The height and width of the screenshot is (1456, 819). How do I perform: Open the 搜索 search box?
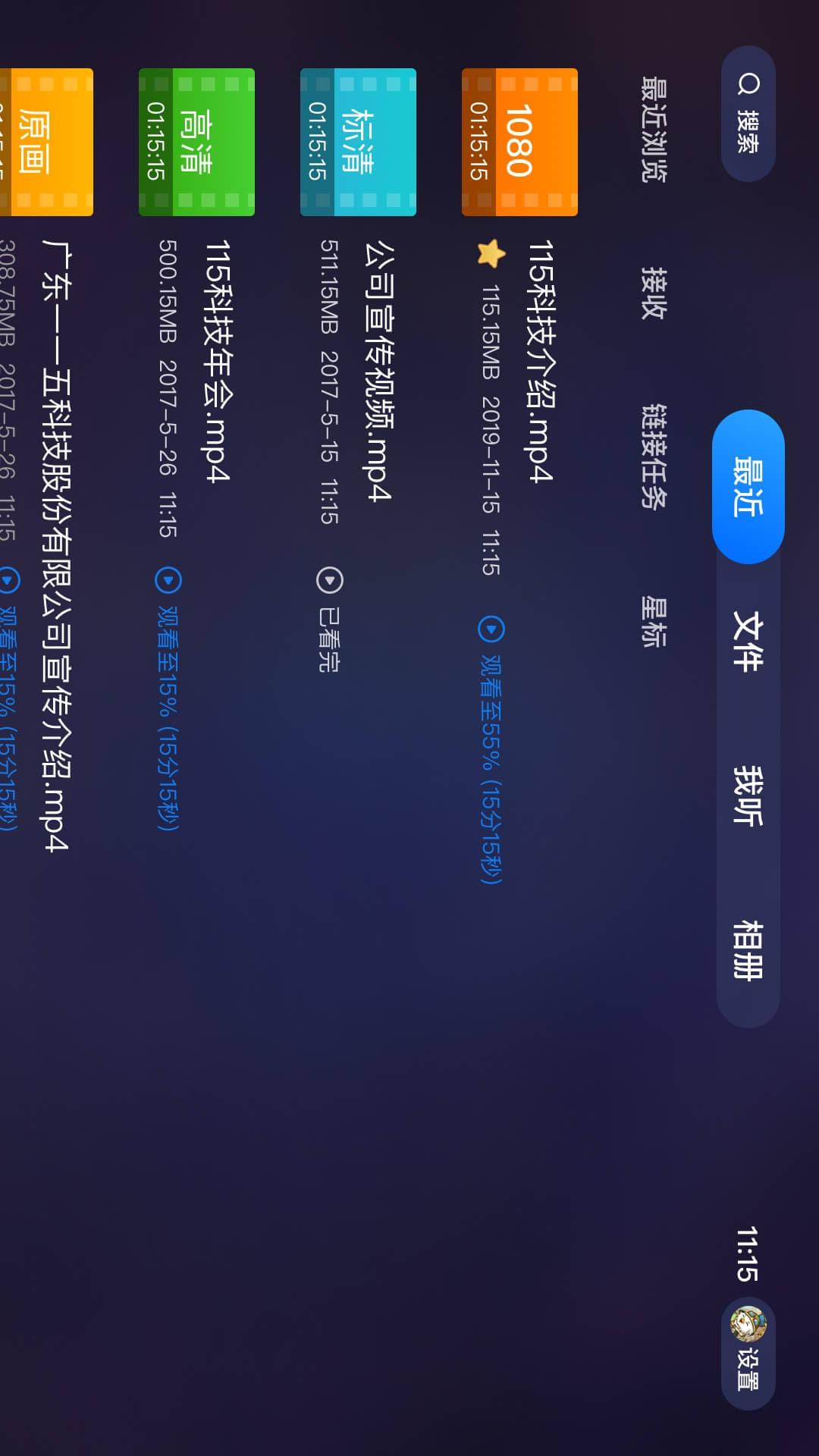coord(748,114)
